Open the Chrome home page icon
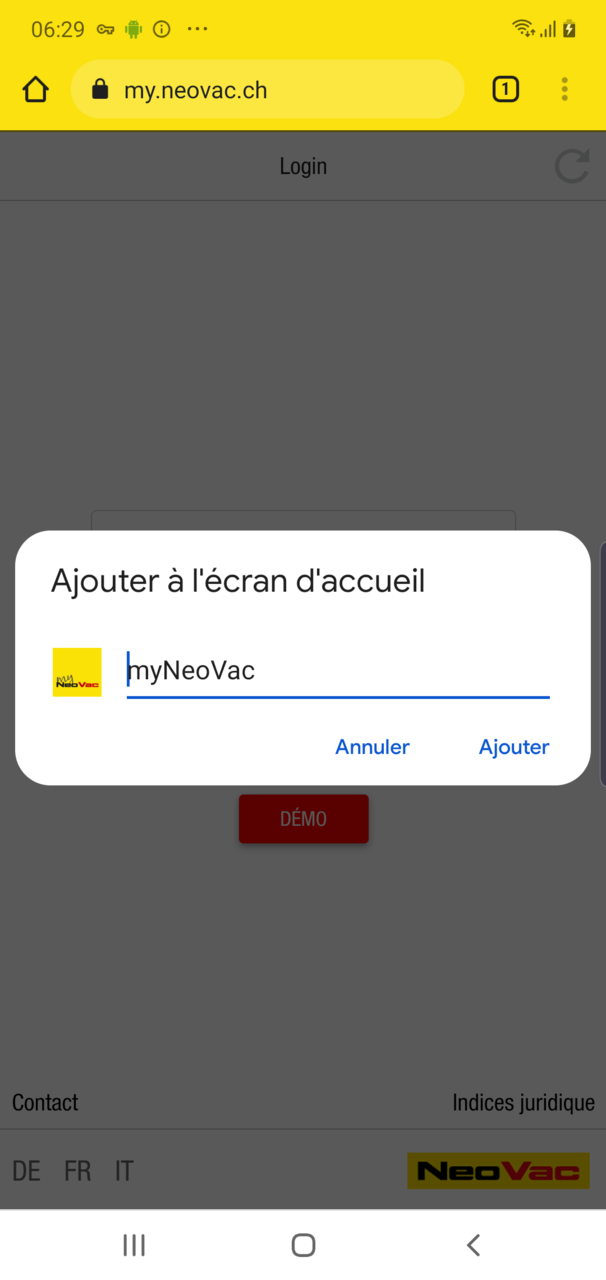This screenshot has height=1280, width=606. click(x=36, y=90)
